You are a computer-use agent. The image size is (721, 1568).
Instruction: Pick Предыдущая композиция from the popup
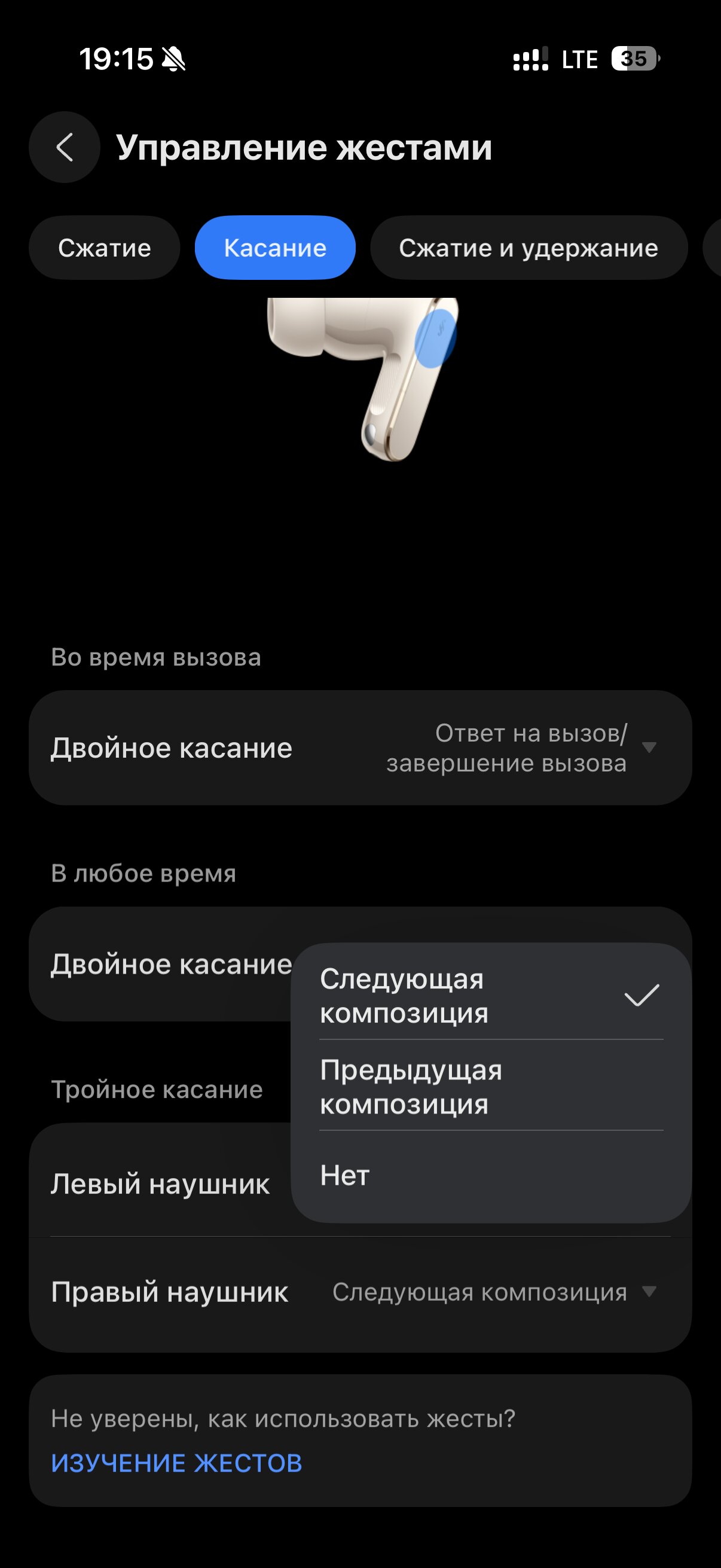[x=490, y=1087]
